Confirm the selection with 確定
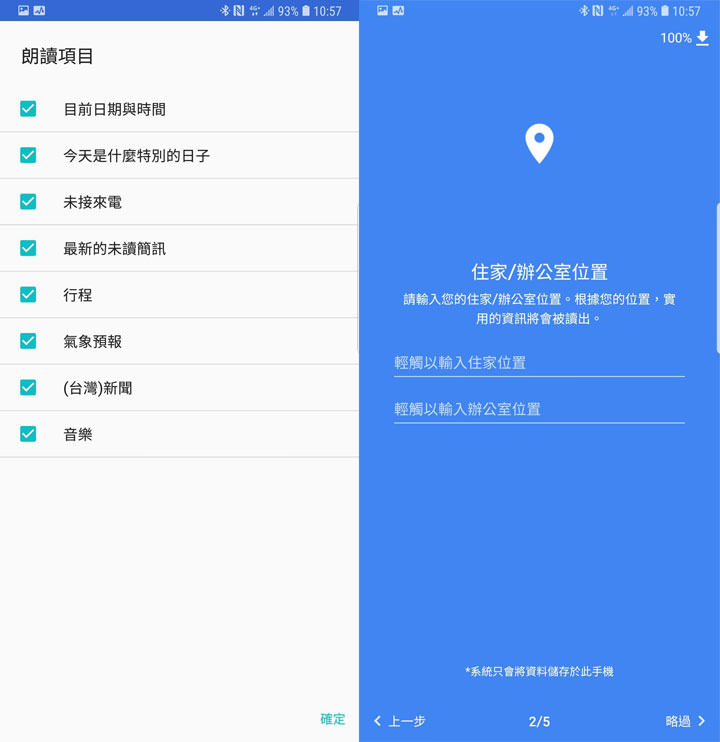 [x=332, y=719]
